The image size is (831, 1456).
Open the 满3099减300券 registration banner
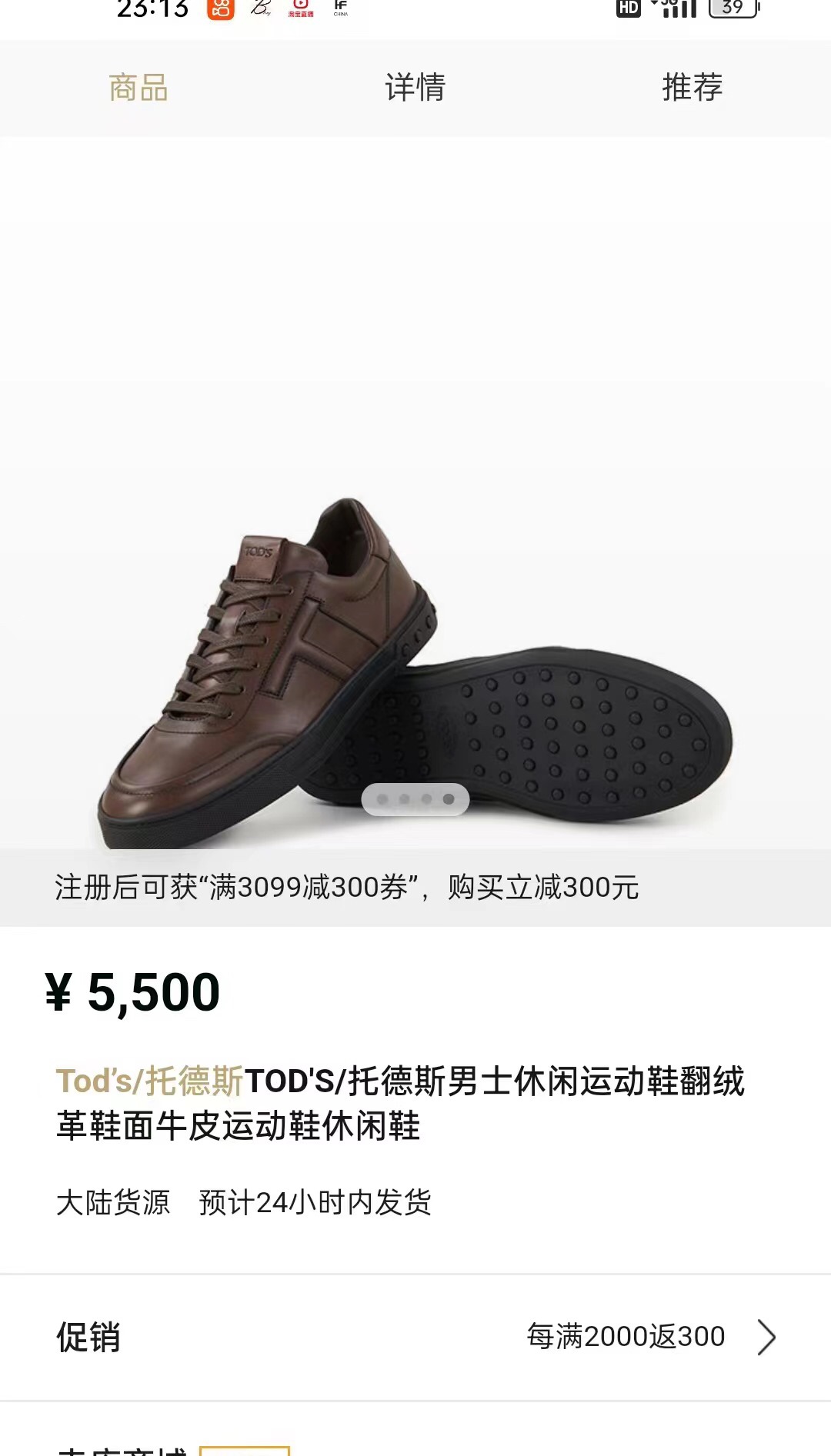346,888
